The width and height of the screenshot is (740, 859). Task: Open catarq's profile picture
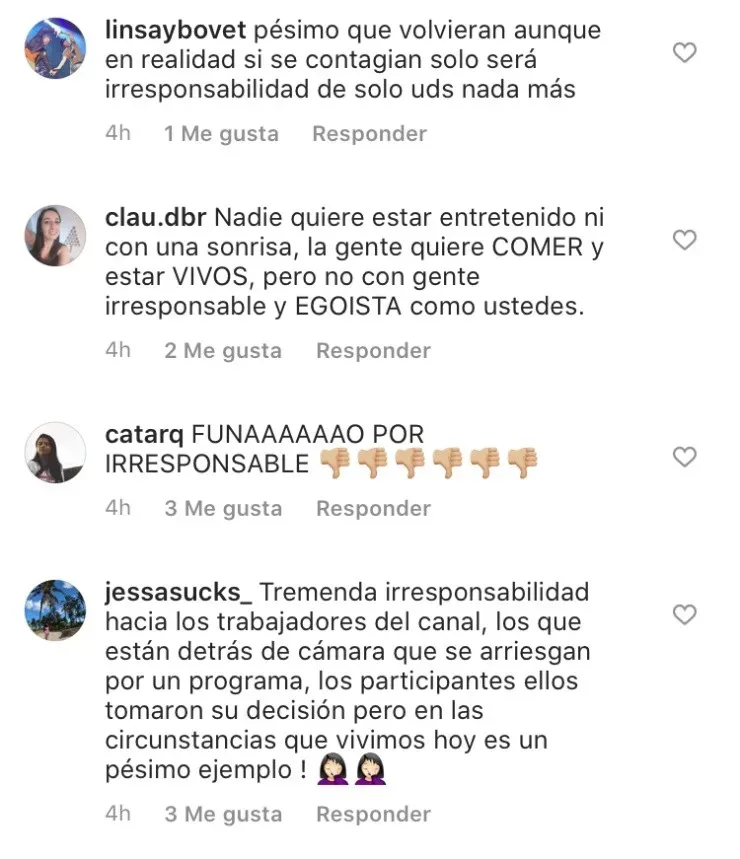[x=54, y=452]
